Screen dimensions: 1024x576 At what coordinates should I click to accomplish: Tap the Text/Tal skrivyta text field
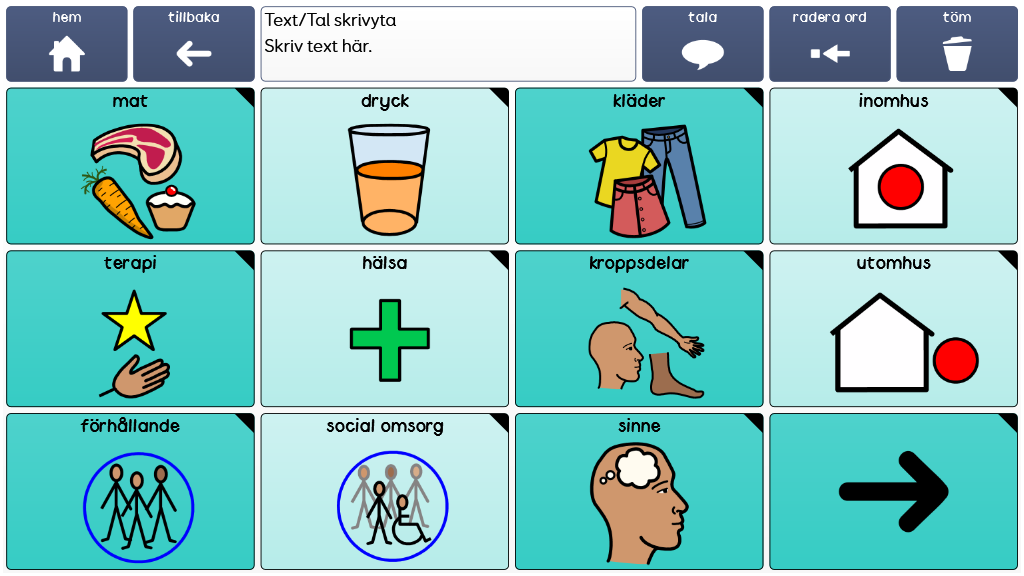[448, 44]
